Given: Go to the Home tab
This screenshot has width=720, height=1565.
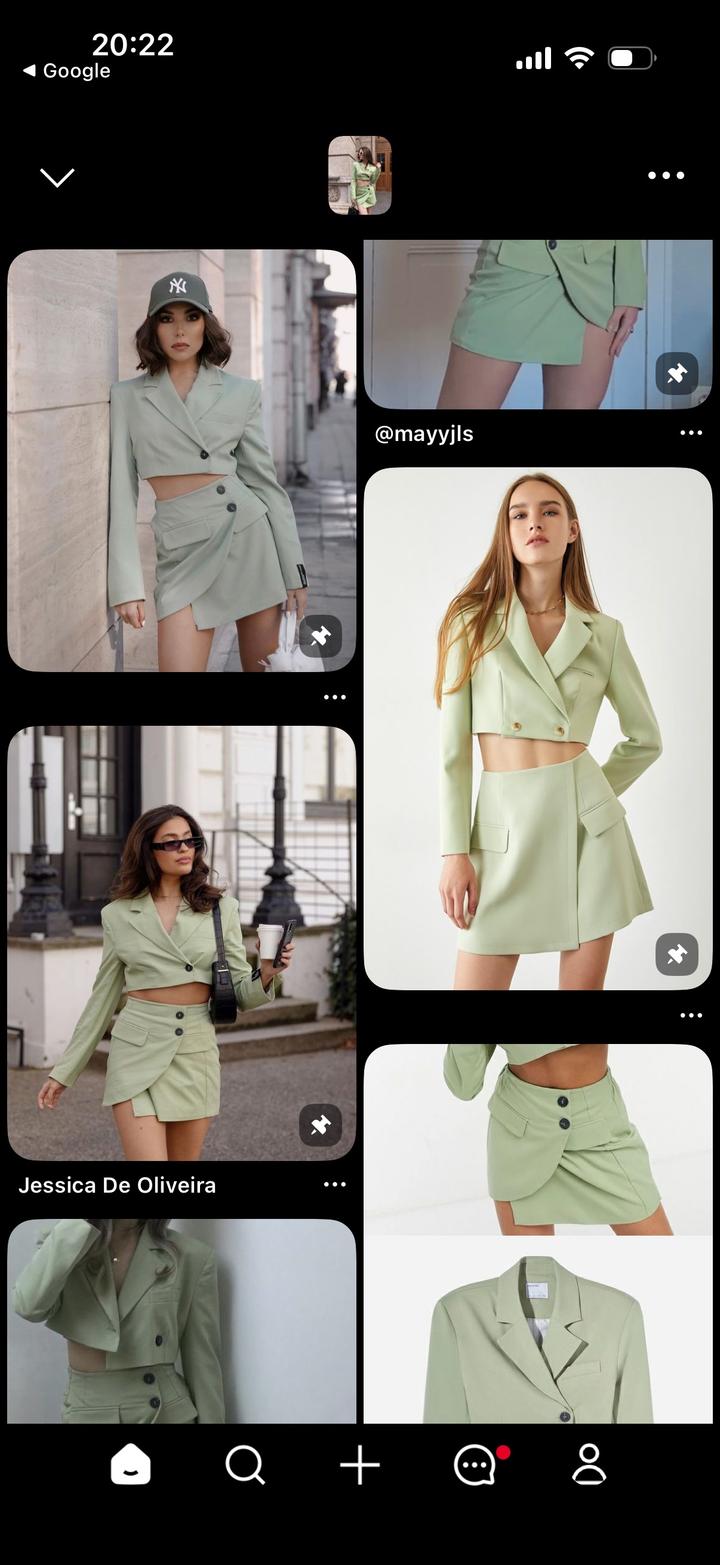Looking at the screenshot, I should (130, 1465).
